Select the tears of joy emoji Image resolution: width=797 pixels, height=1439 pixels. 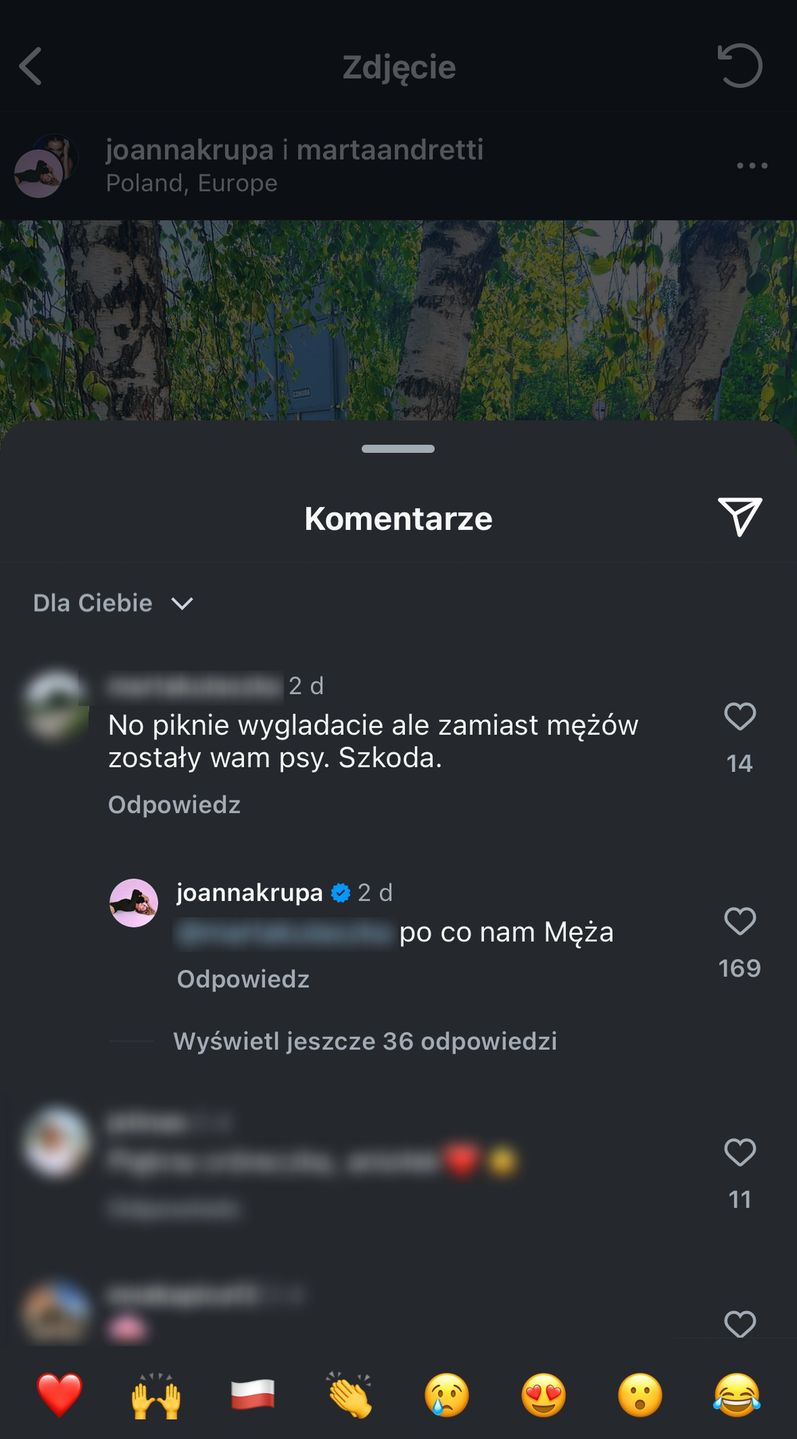click(x=737, y=1395)
